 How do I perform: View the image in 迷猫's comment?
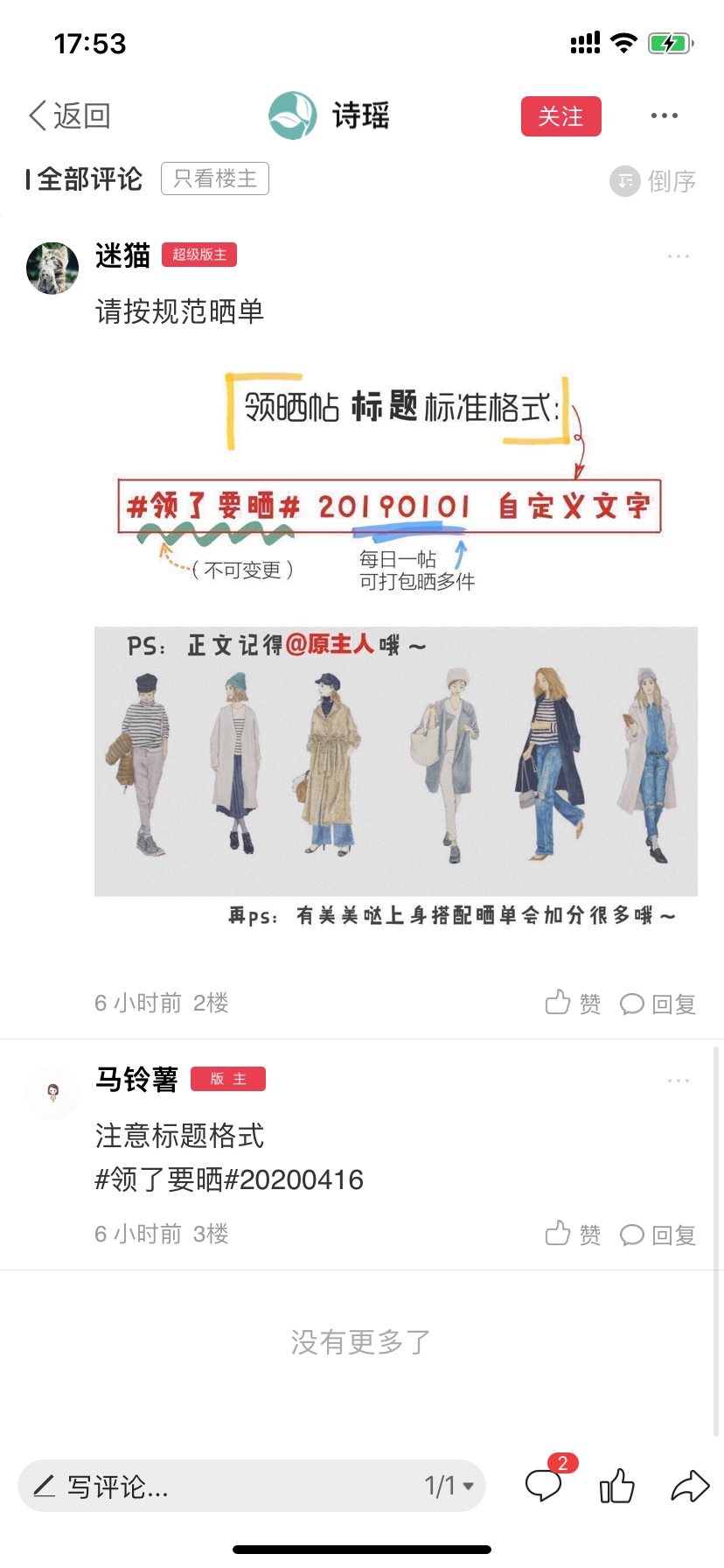point(396,647)
